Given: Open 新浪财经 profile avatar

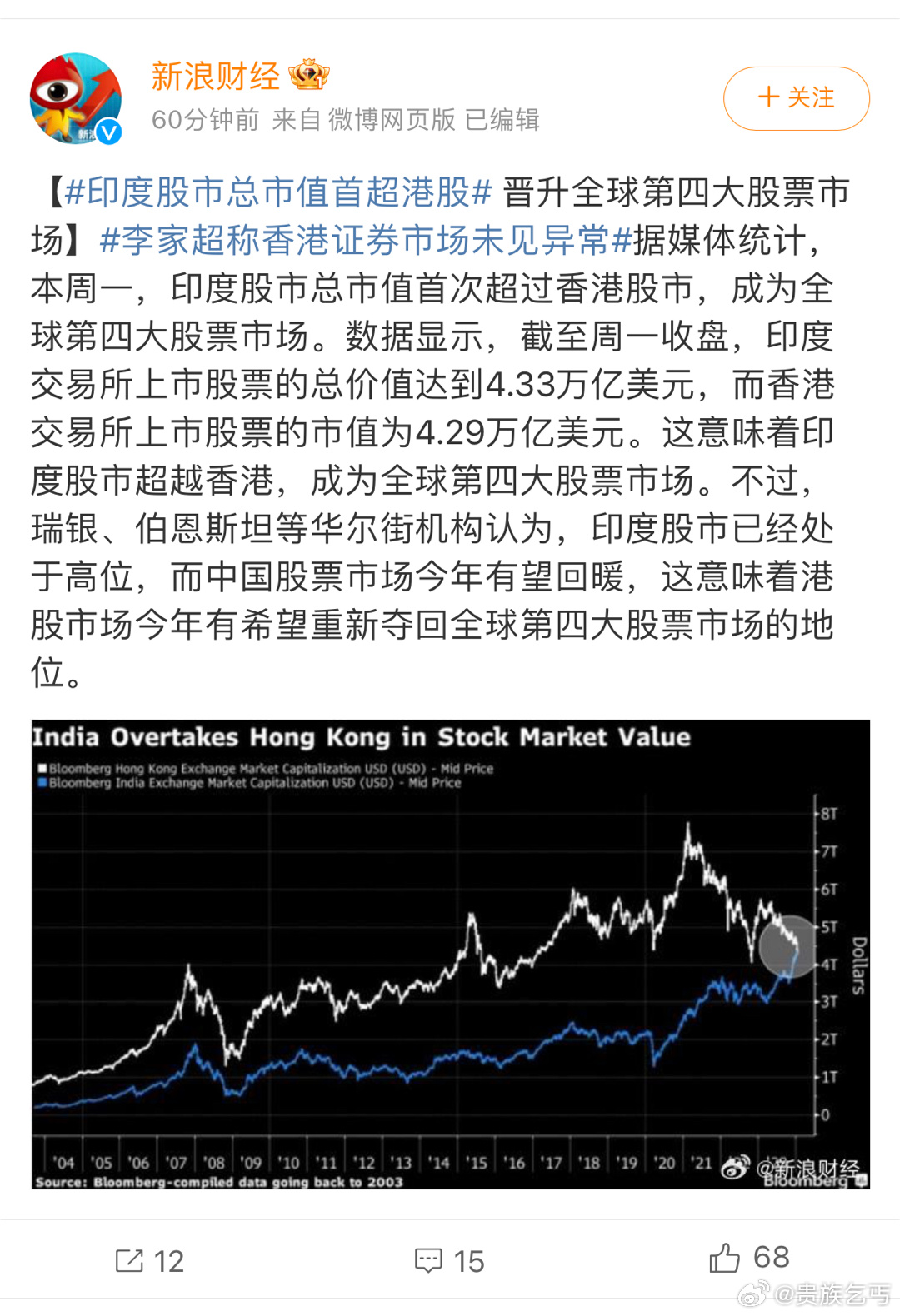Looking at the screenshot, I should coord(76,98).
